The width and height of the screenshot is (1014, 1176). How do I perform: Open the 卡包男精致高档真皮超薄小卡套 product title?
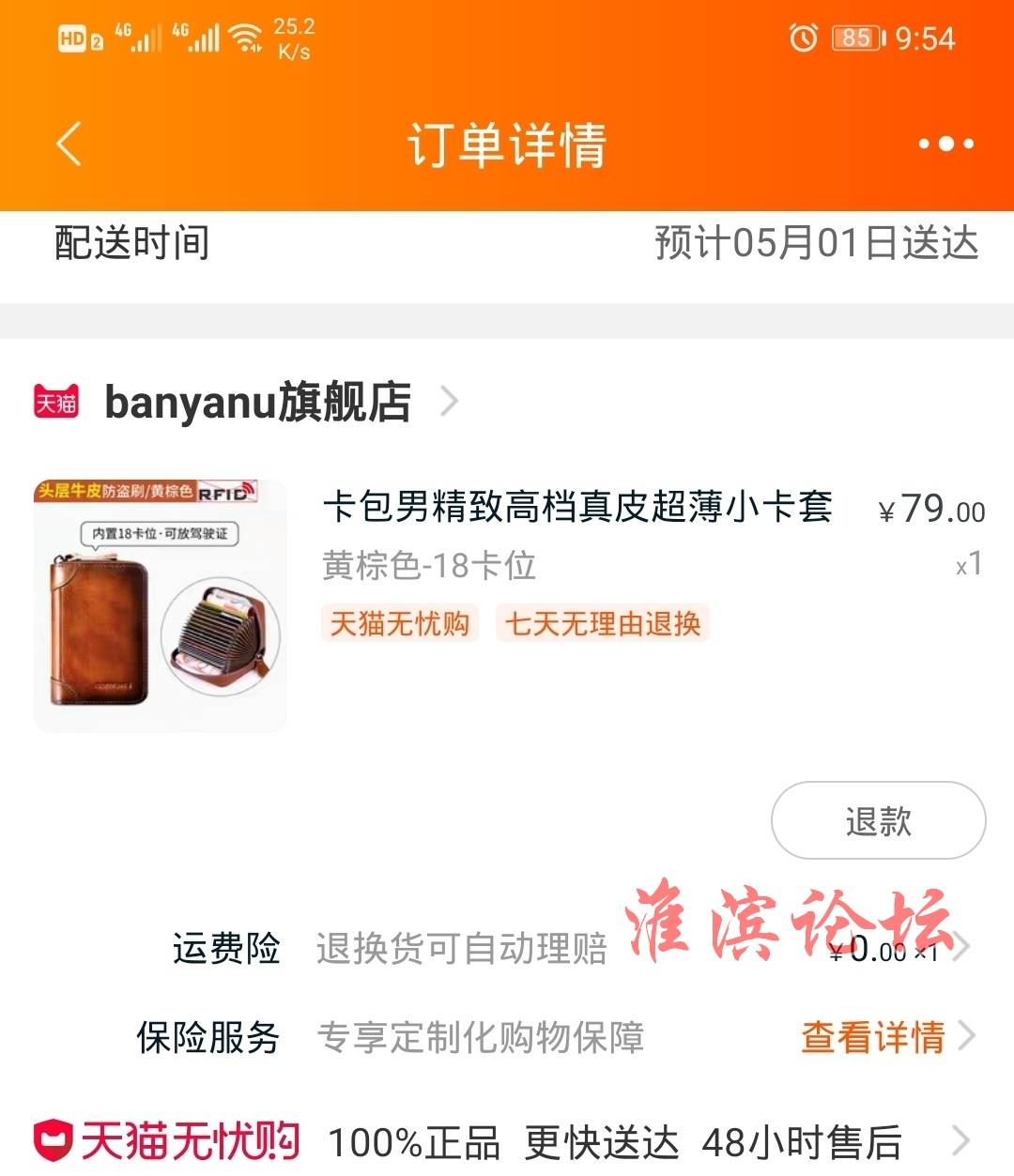(577, 507)
